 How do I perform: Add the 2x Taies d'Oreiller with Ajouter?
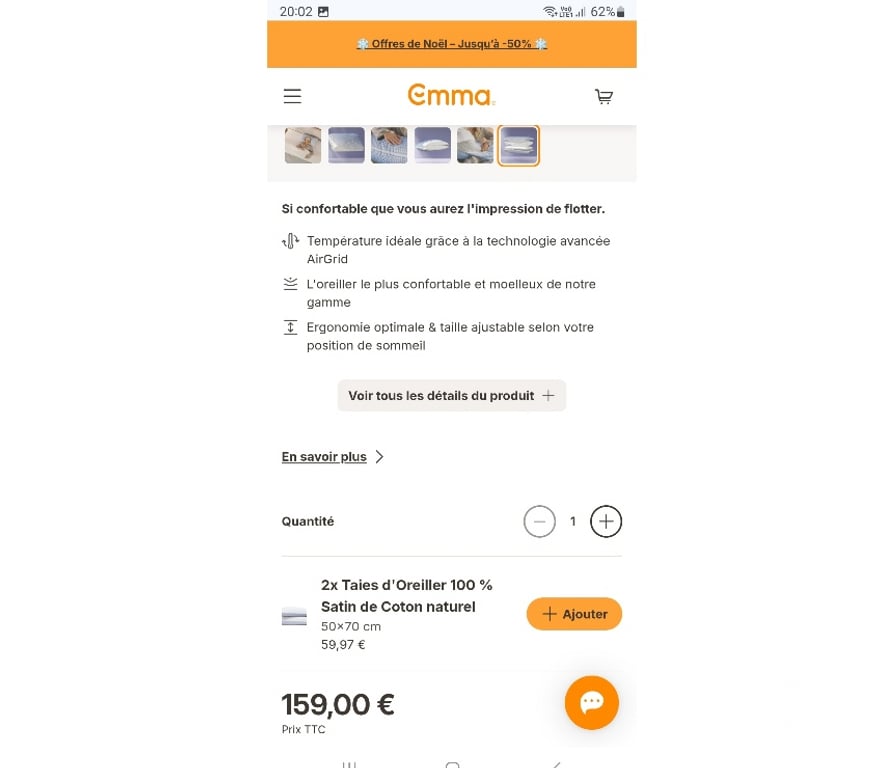click(574, 614)
